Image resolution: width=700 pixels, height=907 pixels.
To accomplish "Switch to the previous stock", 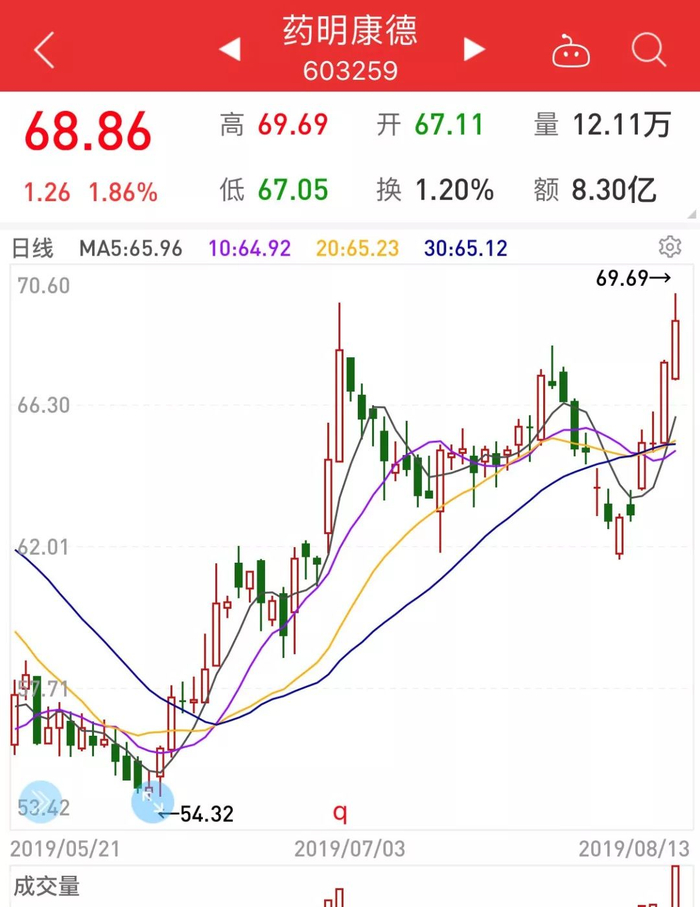I will click(x=230, y=49).
